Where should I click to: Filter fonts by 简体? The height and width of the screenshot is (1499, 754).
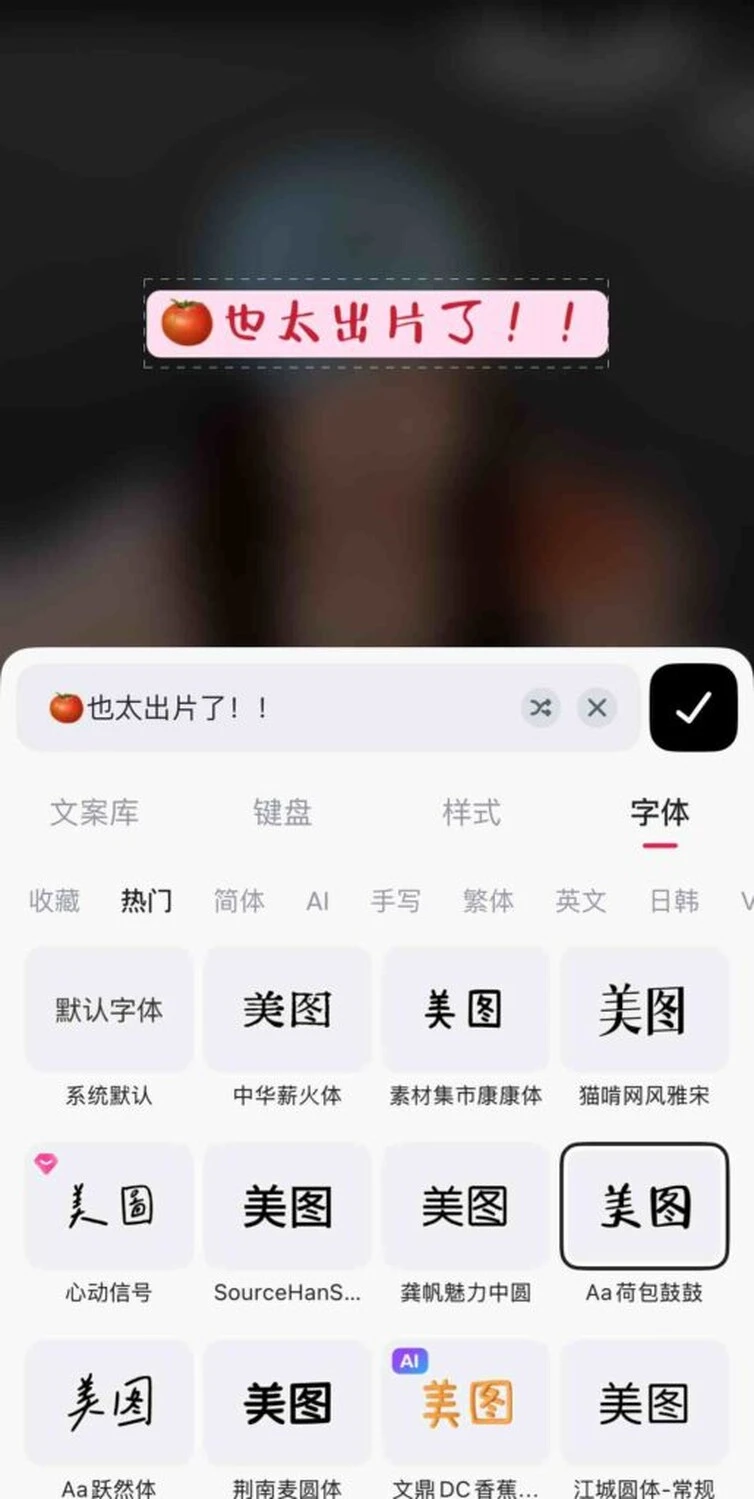(239, 900)
